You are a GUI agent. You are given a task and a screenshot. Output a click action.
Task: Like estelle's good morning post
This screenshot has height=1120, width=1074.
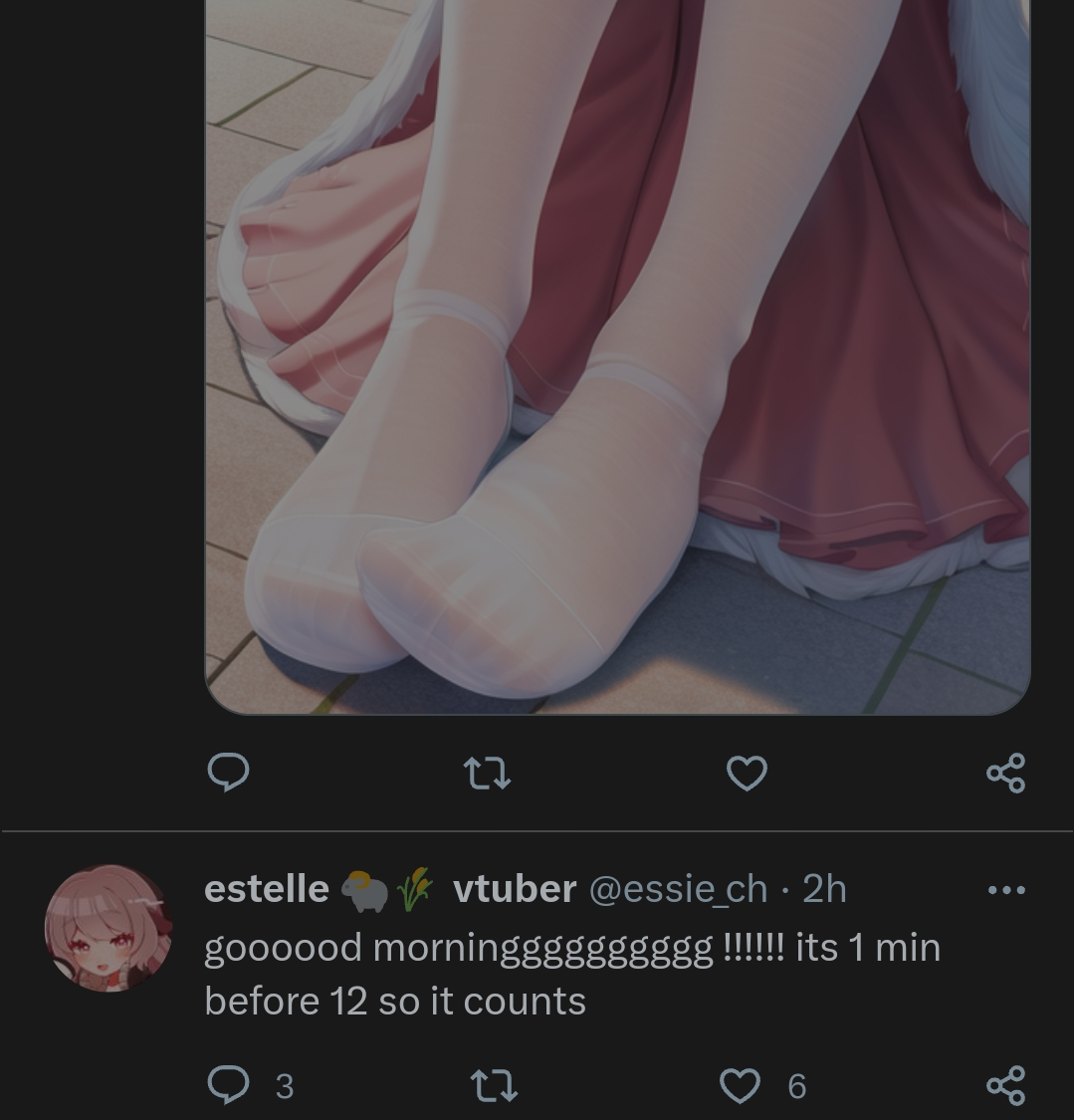click(x=740, y=1086)
